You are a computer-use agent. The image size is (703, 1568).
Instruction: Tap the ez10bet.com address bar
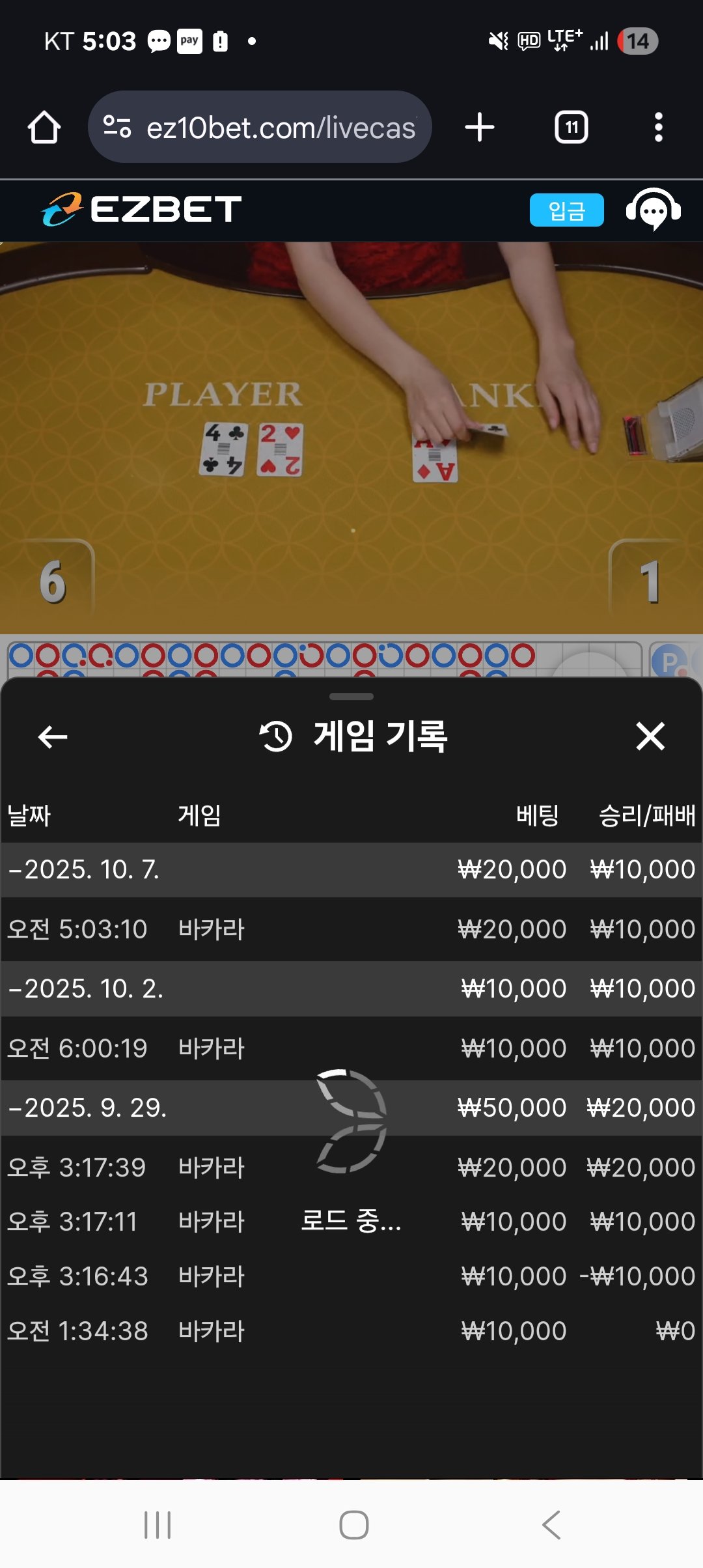(x=260, y=127)
